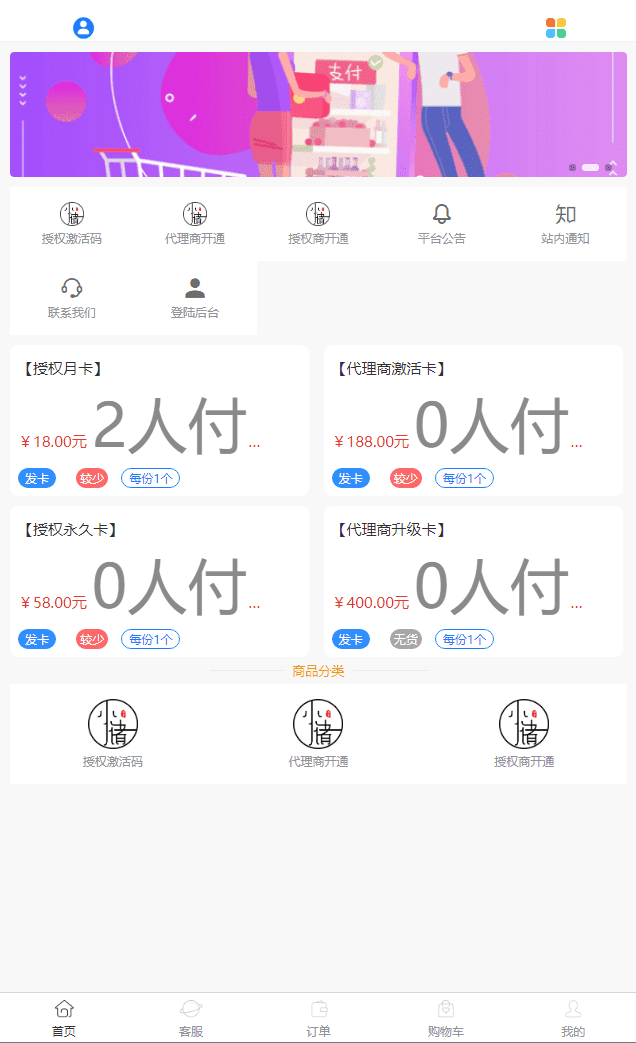Open 授权激活码 shortcut in the top grid

[72, 223]
